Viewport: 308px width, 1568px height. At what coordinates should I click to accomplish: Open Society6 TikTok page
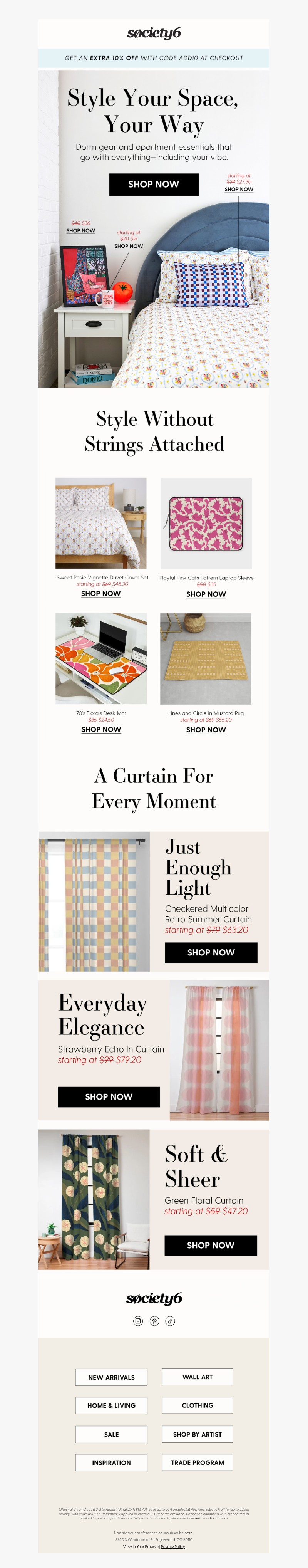tap(171, 1320)
